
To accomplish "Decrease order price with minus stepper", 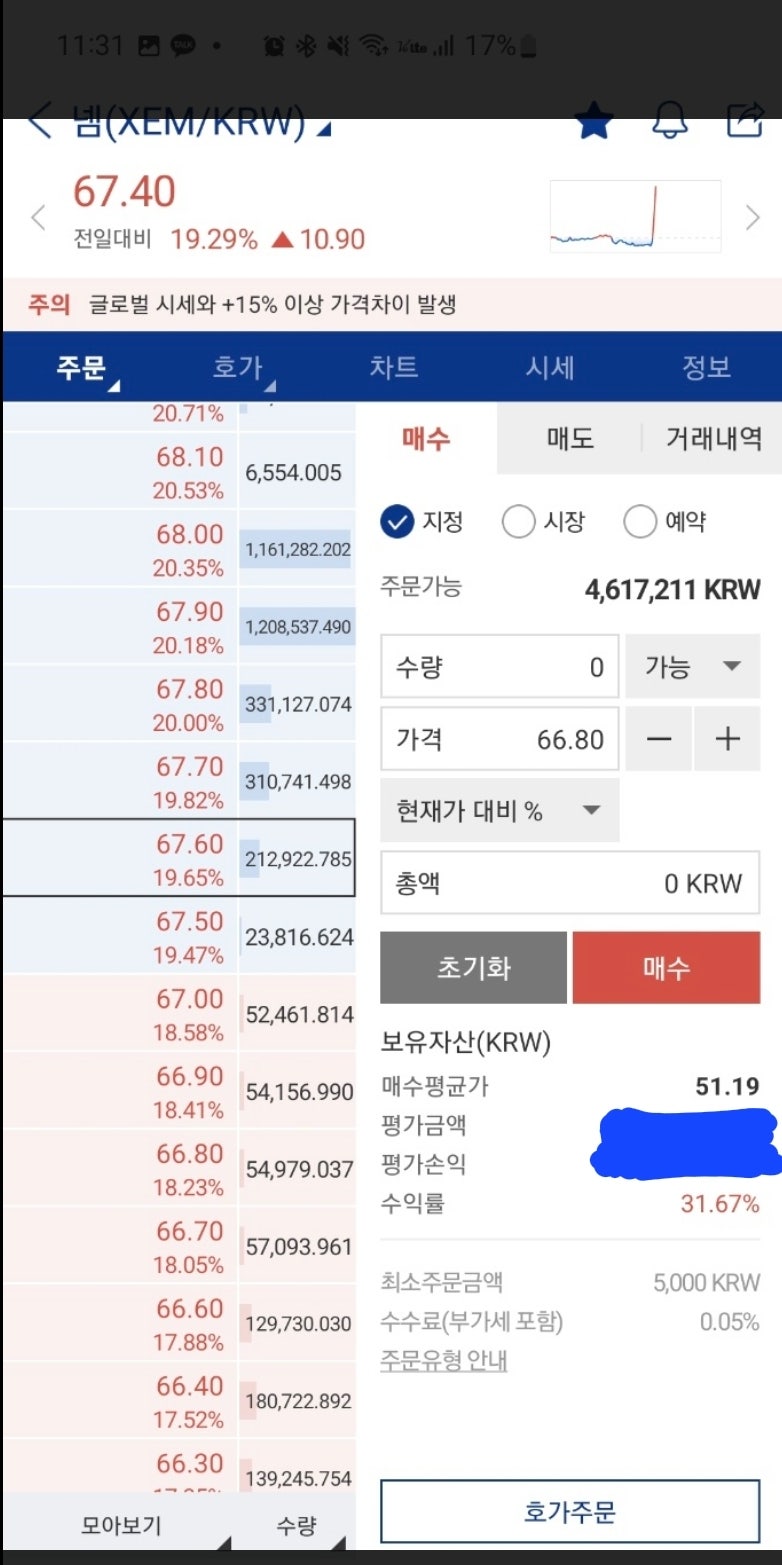I will (x=658, y=739).
